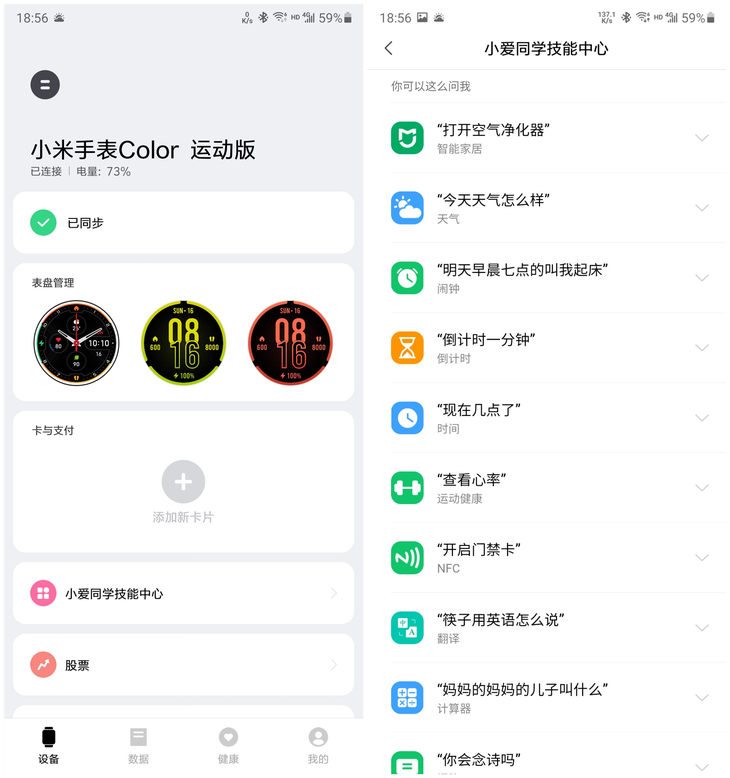
Task: Open 小爱同学技能中心 row
Action: click(x=183, y=593)
